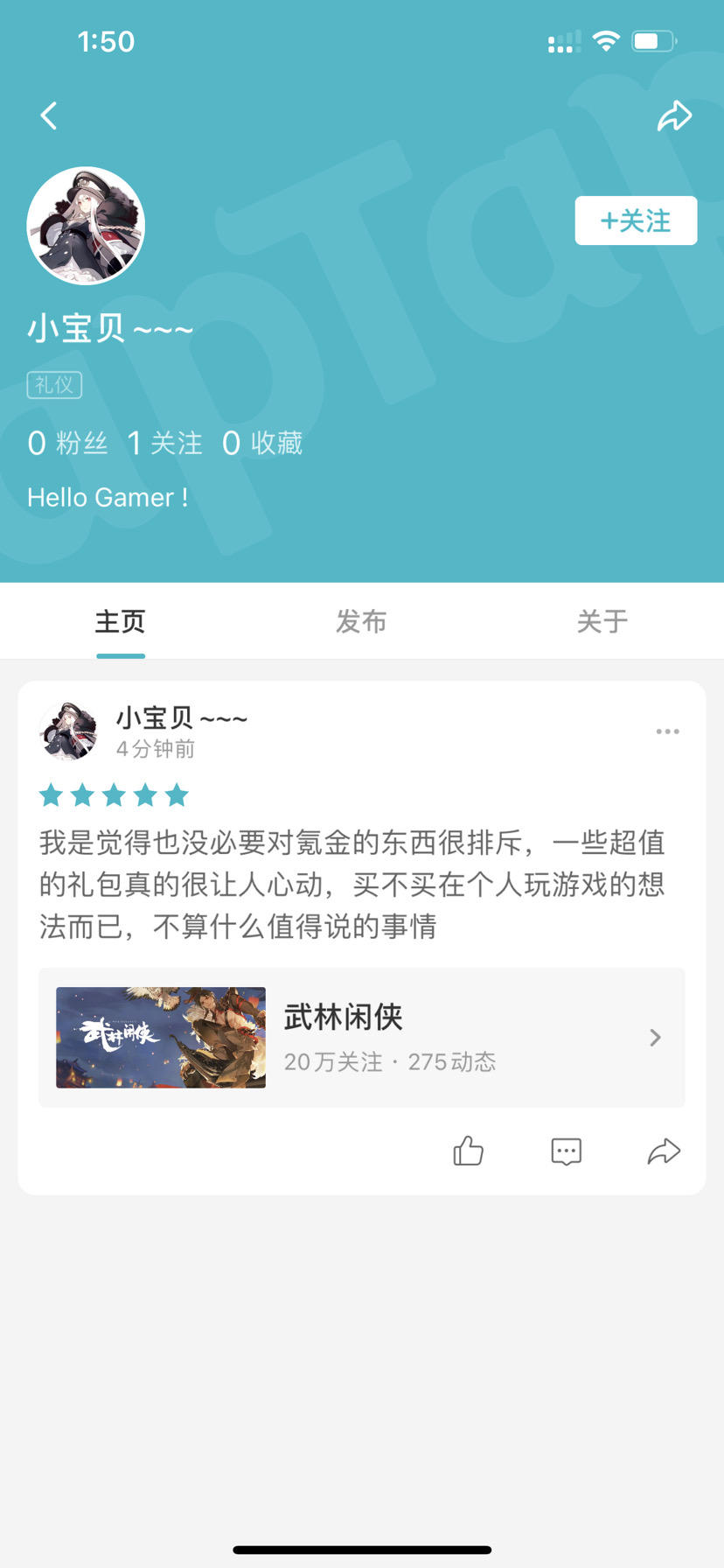Open the post options menu (three dots)
Screen dimensions: 724x1568
(x=667, y=731)
